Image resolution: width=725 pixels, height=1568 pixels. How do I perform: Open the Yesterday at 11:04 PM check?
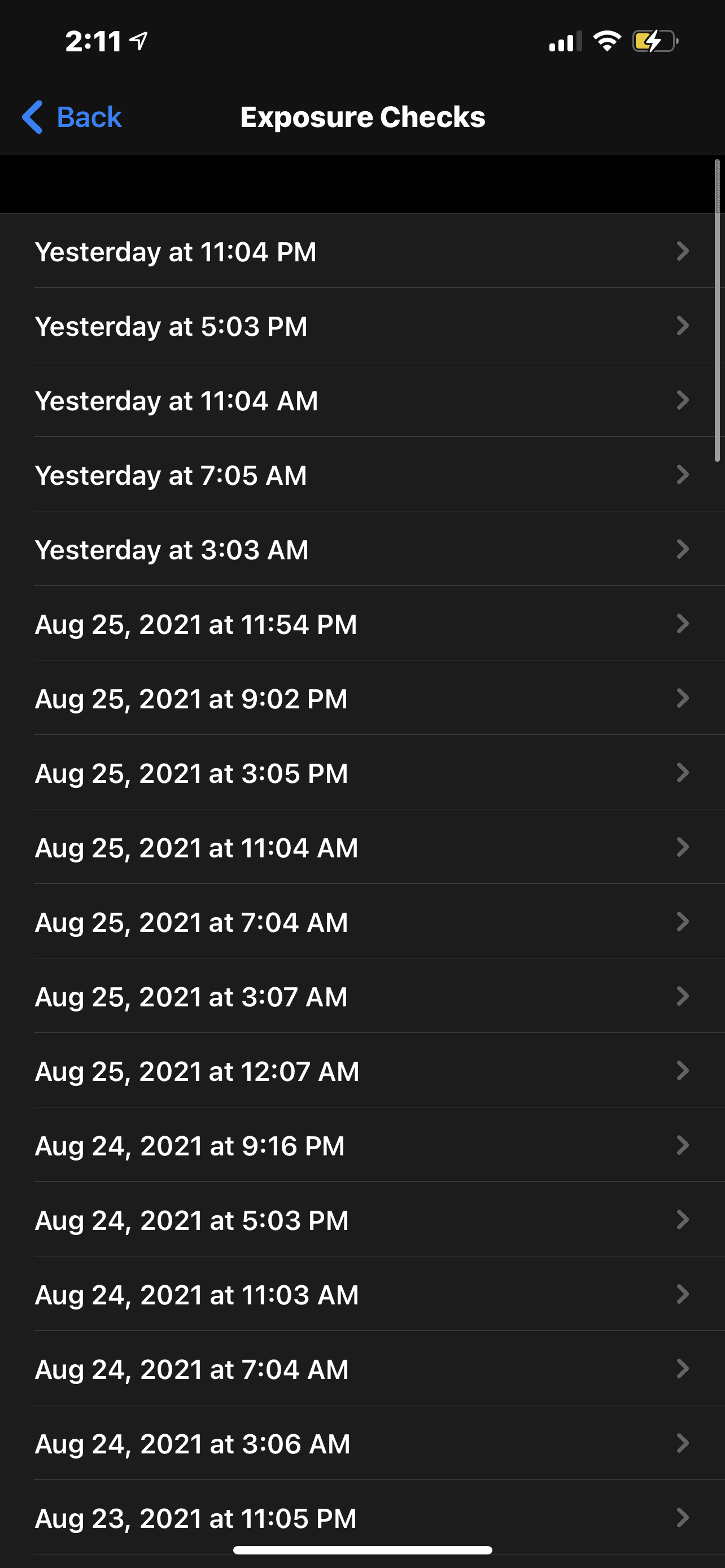(x=361, y=251)
